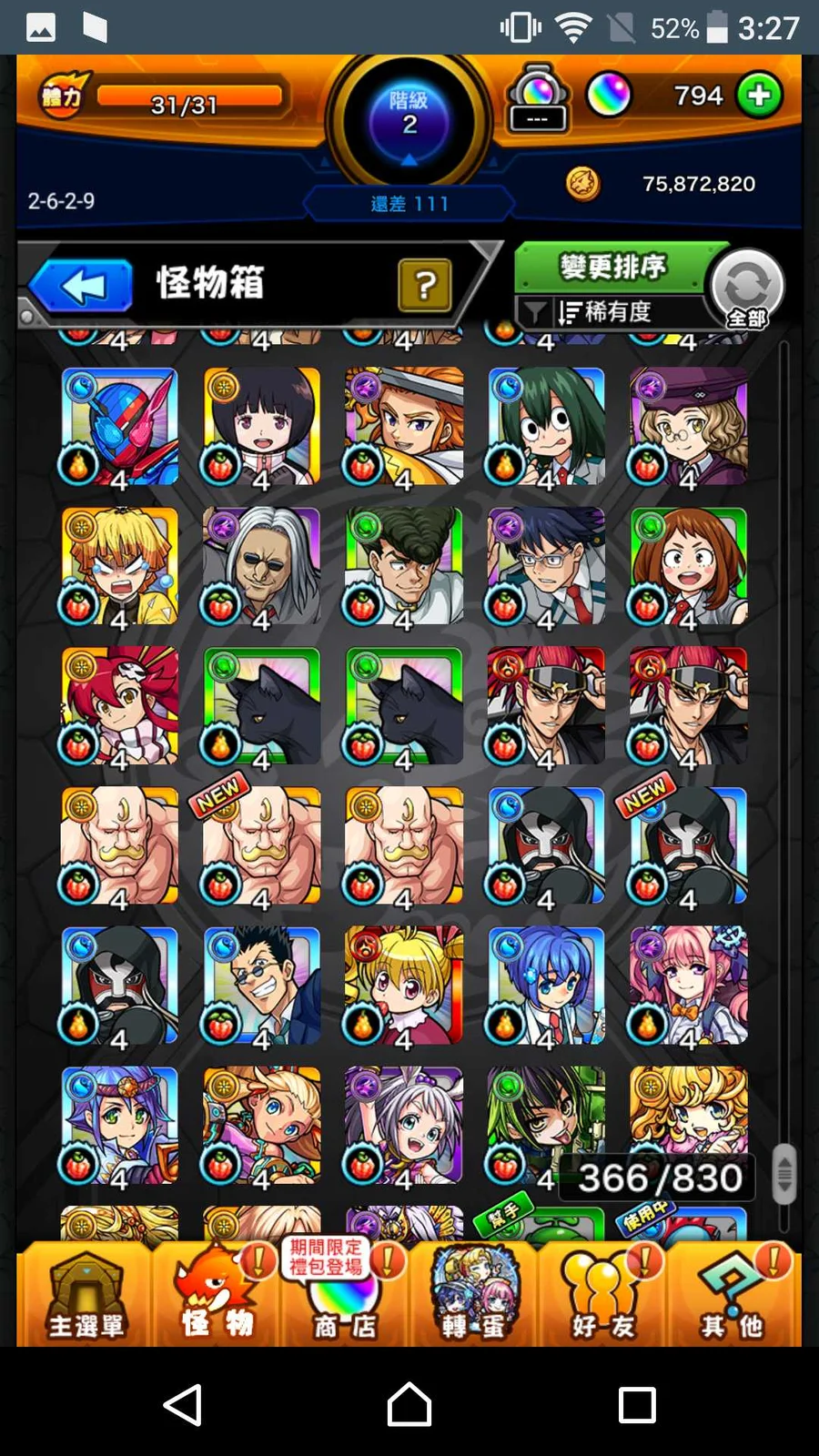The width and height of the screenshot is (819, 1456).
Task: Open the 其他 others tab
Action: click(735, 1293)
